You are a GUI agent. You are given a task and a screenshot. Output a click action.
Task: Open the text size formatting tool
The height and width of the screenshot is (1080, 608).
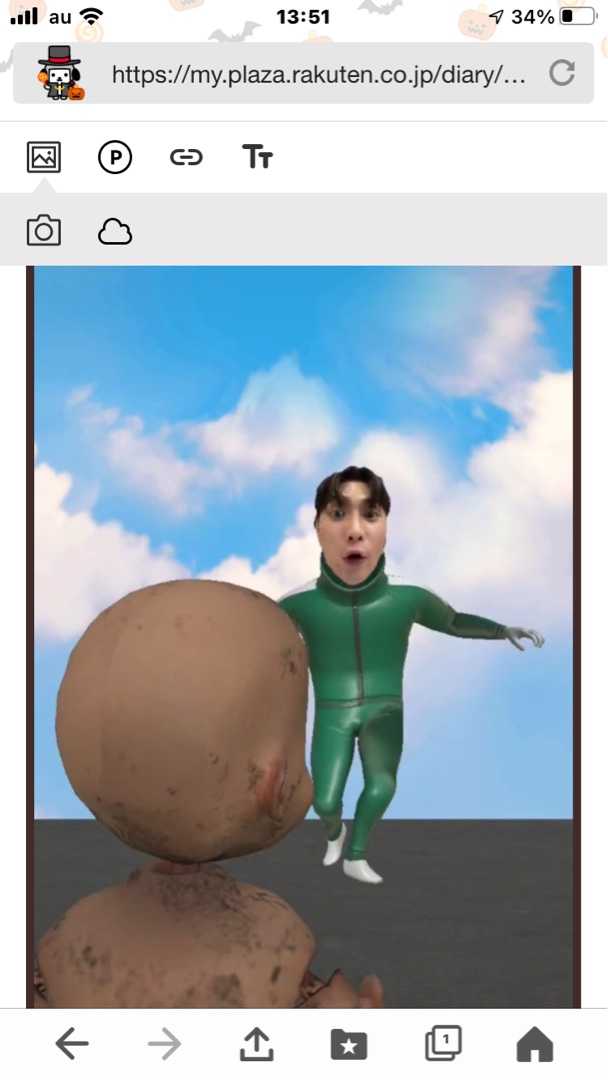click(257, 157)
